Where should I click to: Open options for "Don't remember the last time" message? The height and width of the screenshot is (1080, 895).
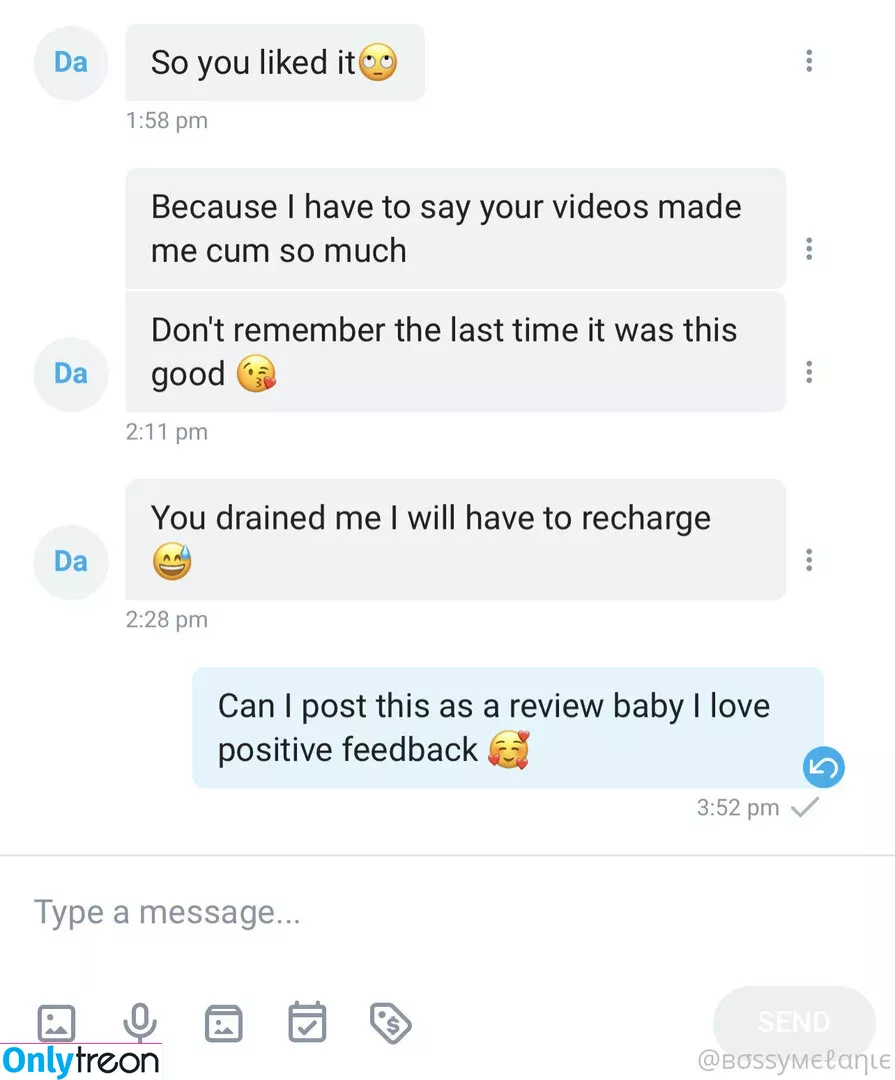click(808, 373)
